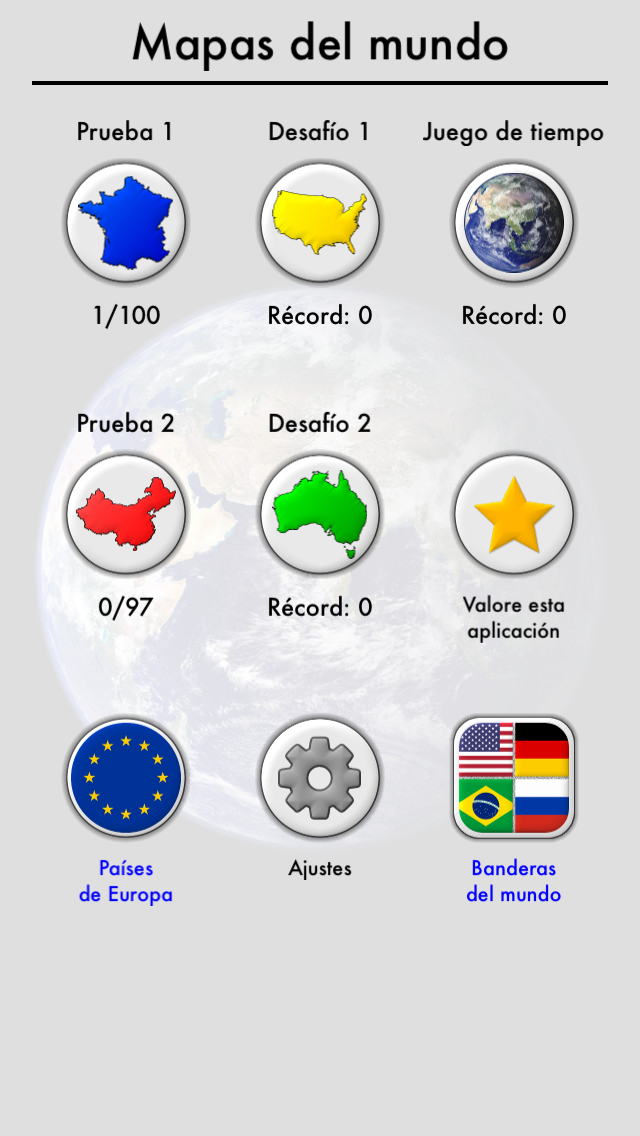Open Banderas del mundo app link

tap(514, 778)
